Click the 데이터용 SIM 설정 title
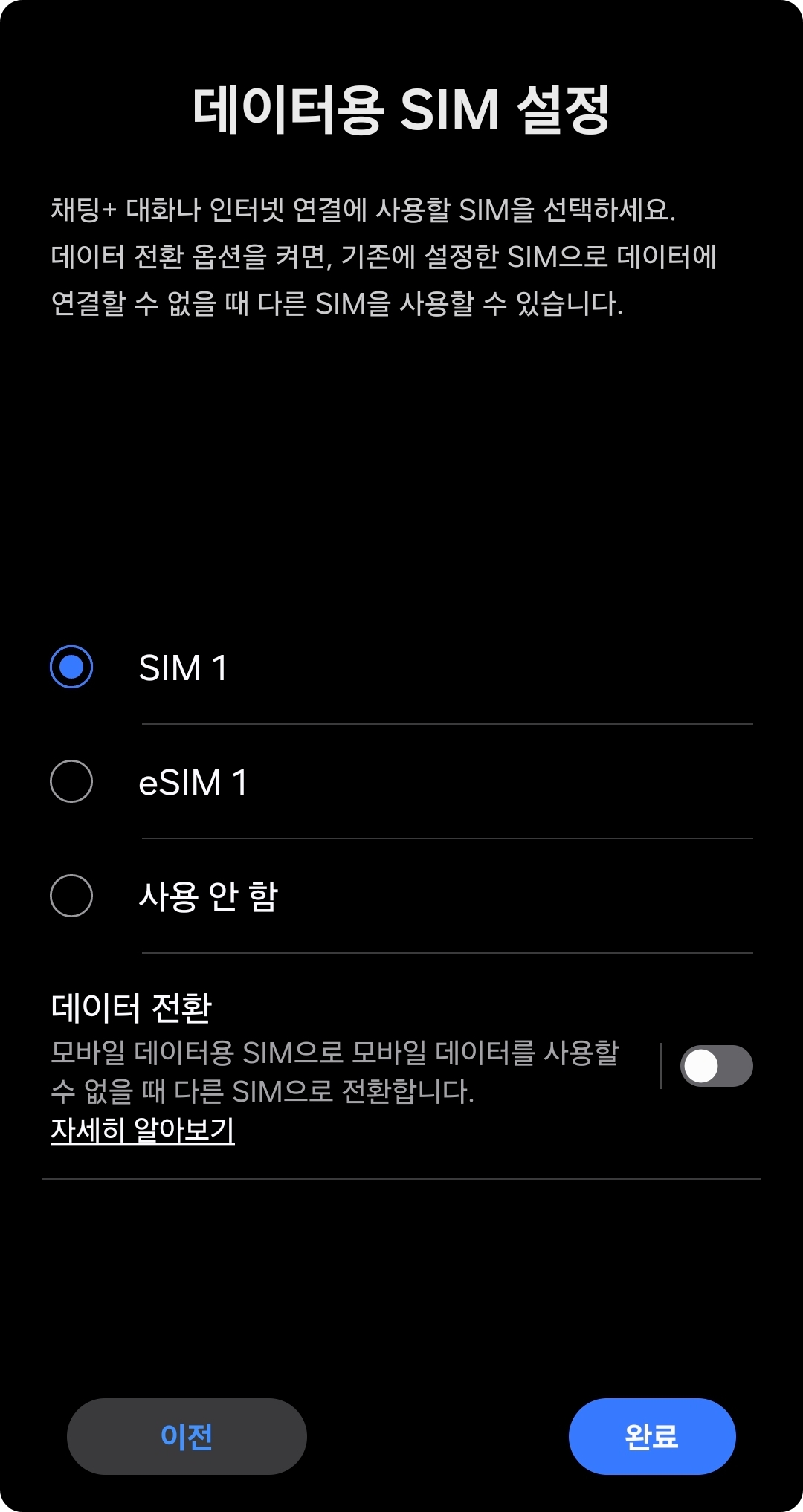Viewport: 803px width, 1512px height. (401, 108)
